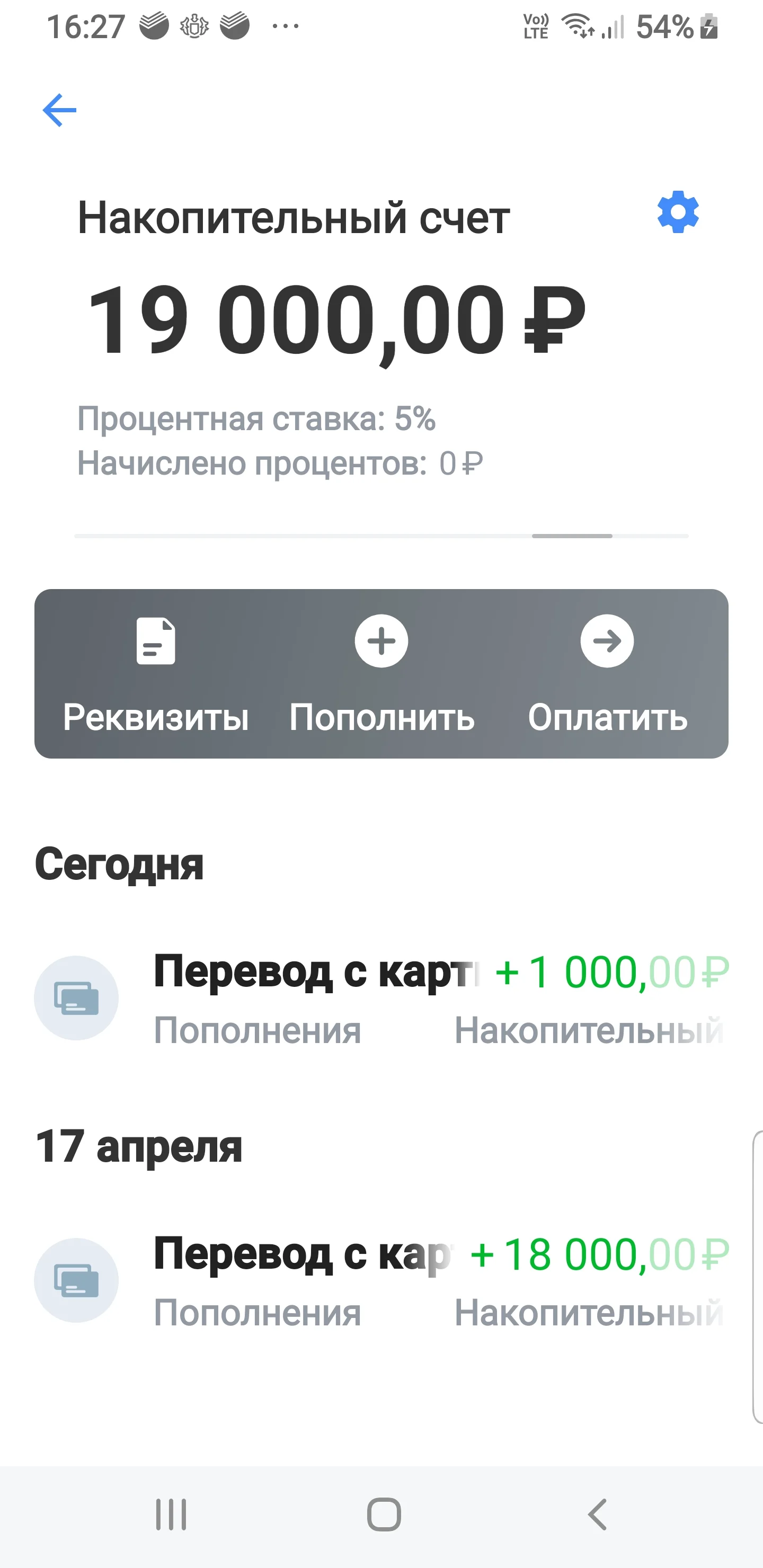763x1568 pixels.
Task: Open recent apps from navigation bar
Action: coord(171,1514)
